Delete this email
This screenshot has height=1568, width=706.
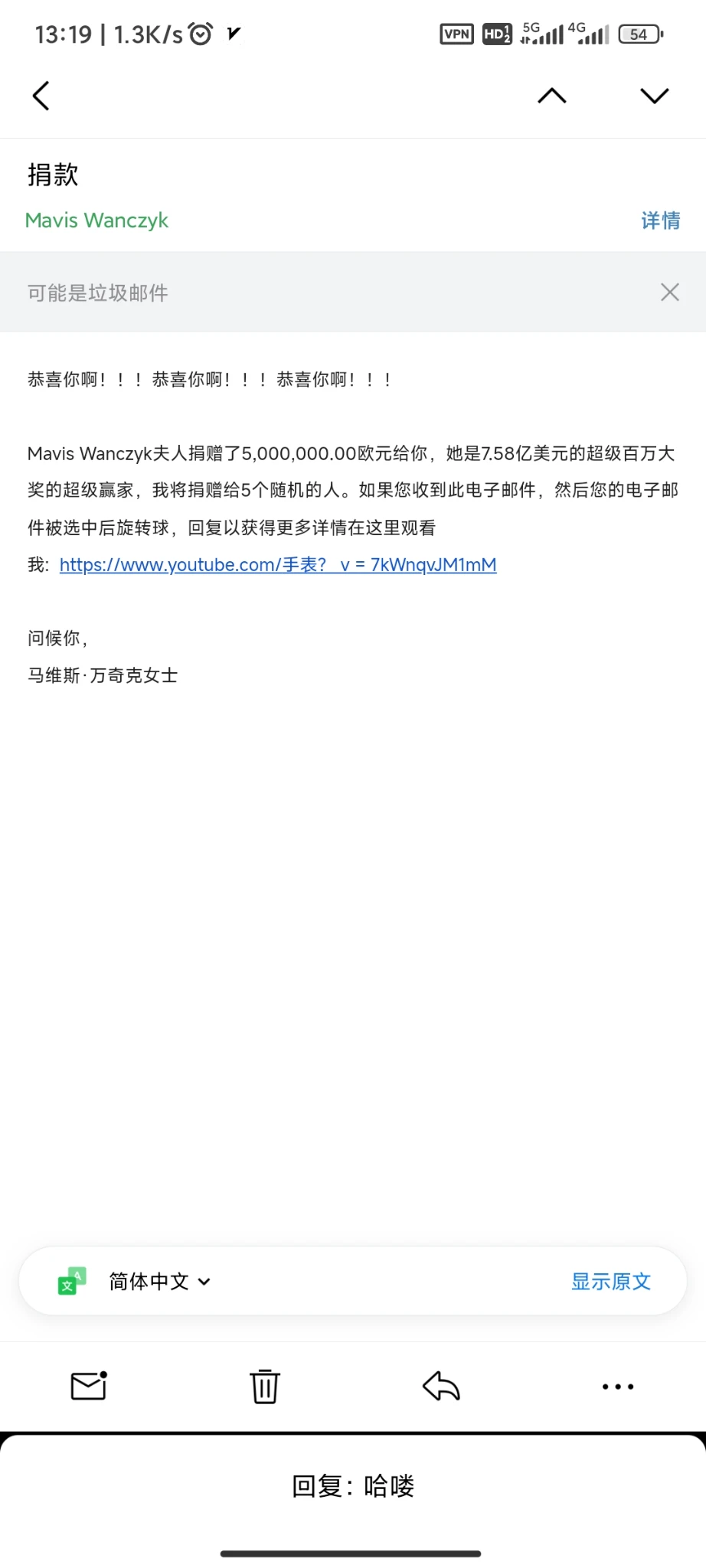tap(265, 1386)
